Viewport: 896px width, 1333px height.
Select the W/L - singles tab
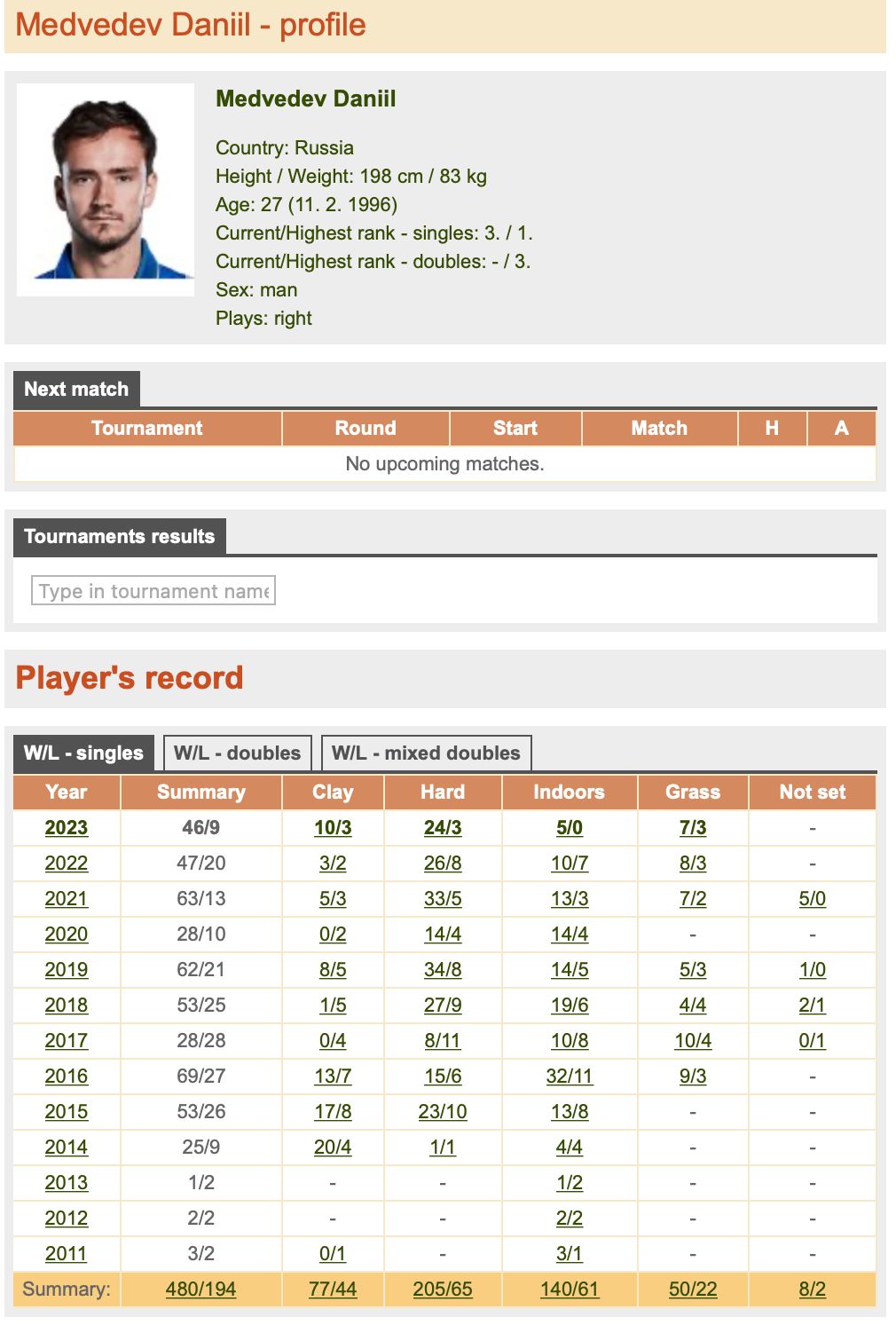83,753
